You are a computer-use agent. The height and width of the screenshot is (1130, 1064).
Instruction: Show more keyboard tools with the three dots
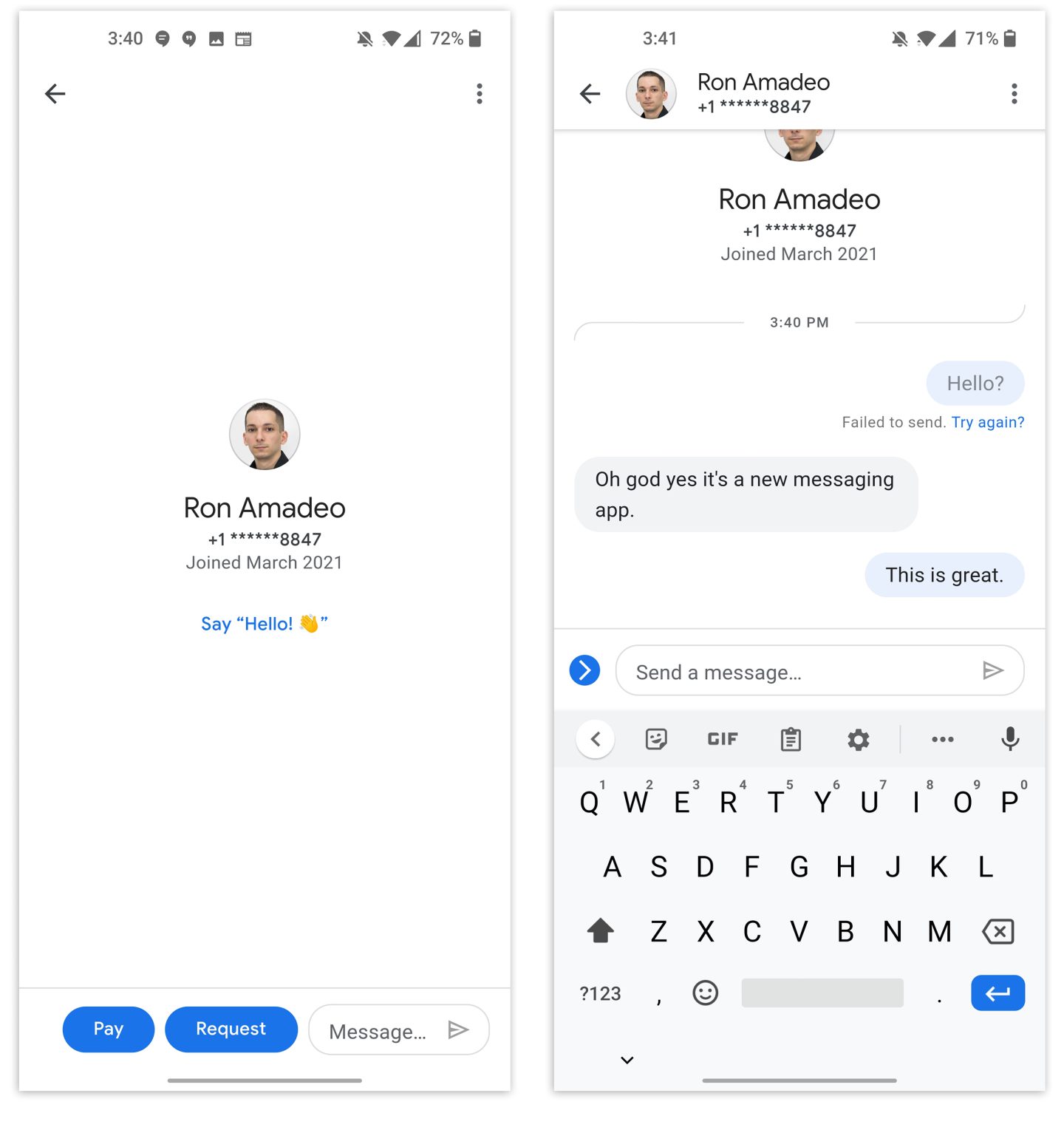(x=942, y=739)
